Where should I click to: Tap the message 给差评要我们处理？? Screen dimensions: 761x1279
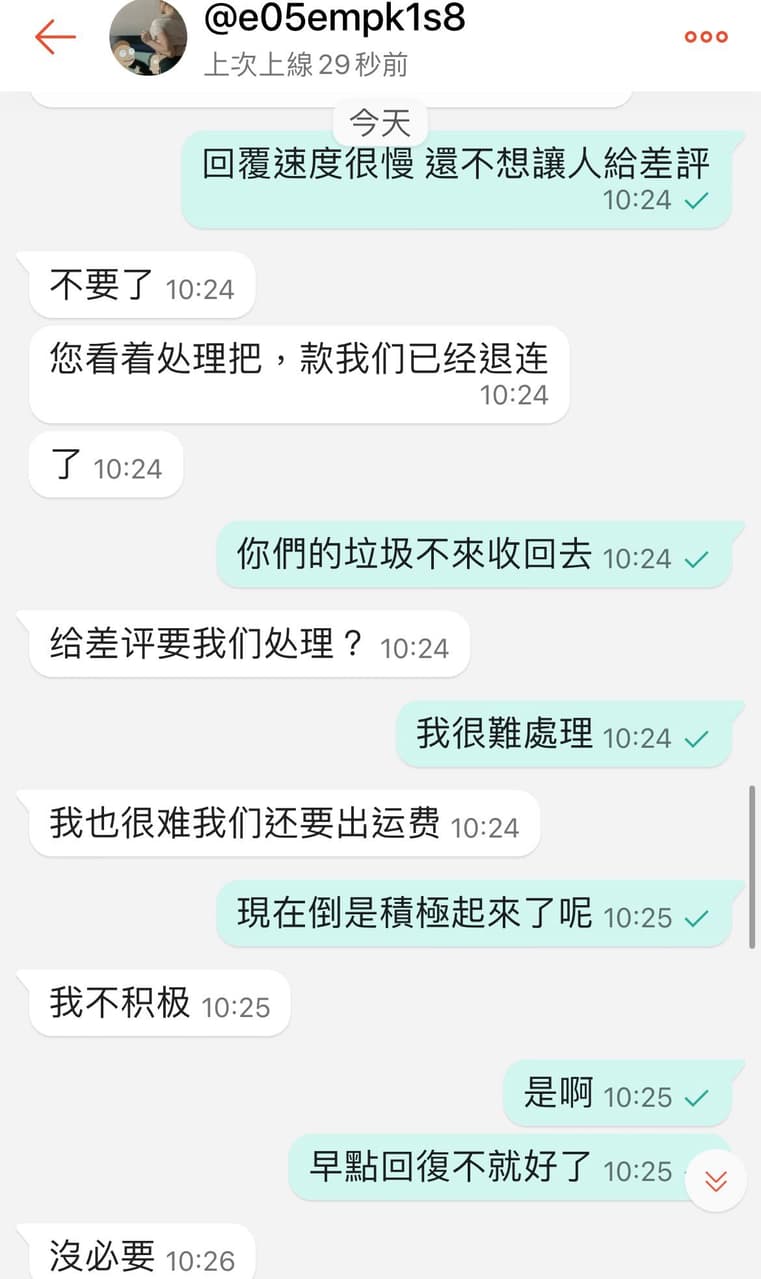coord(240,645)
